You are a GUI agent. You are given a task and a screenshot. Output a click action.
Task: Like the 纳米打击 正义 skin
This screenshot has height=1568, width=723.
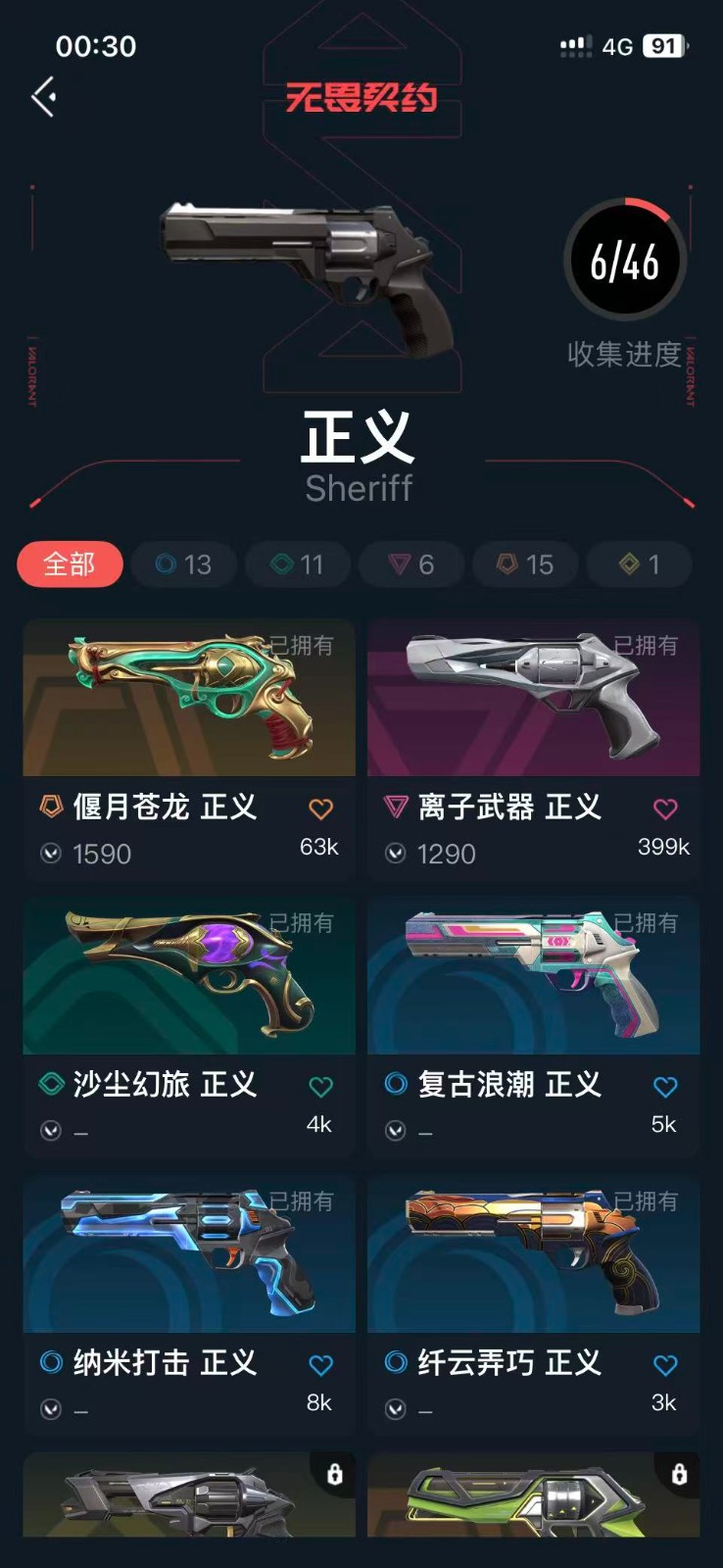pyautogui.click(x=320, y=1365)
